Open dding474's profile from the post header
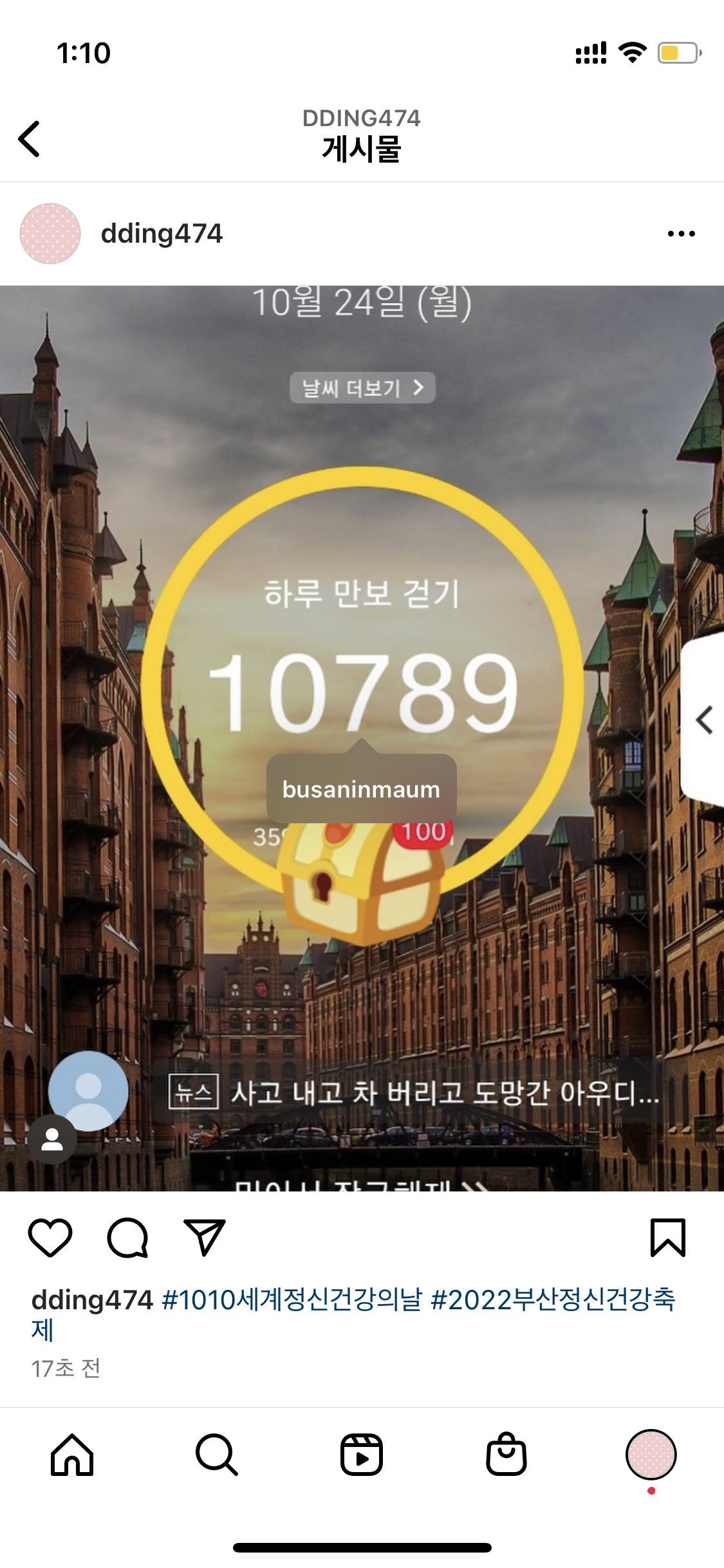This screenshot has height=1568, width=724. (x=161, y=234)
